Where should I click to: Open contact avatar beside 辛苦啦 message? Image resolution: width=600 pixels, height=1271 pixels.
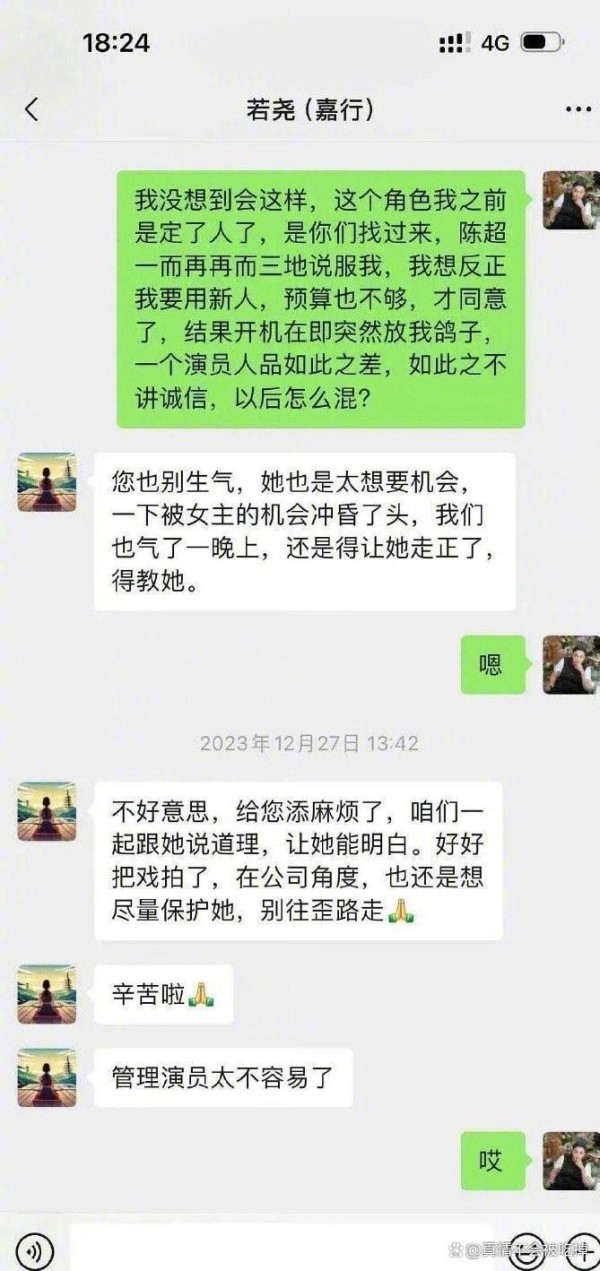click(x=47, y=993)
